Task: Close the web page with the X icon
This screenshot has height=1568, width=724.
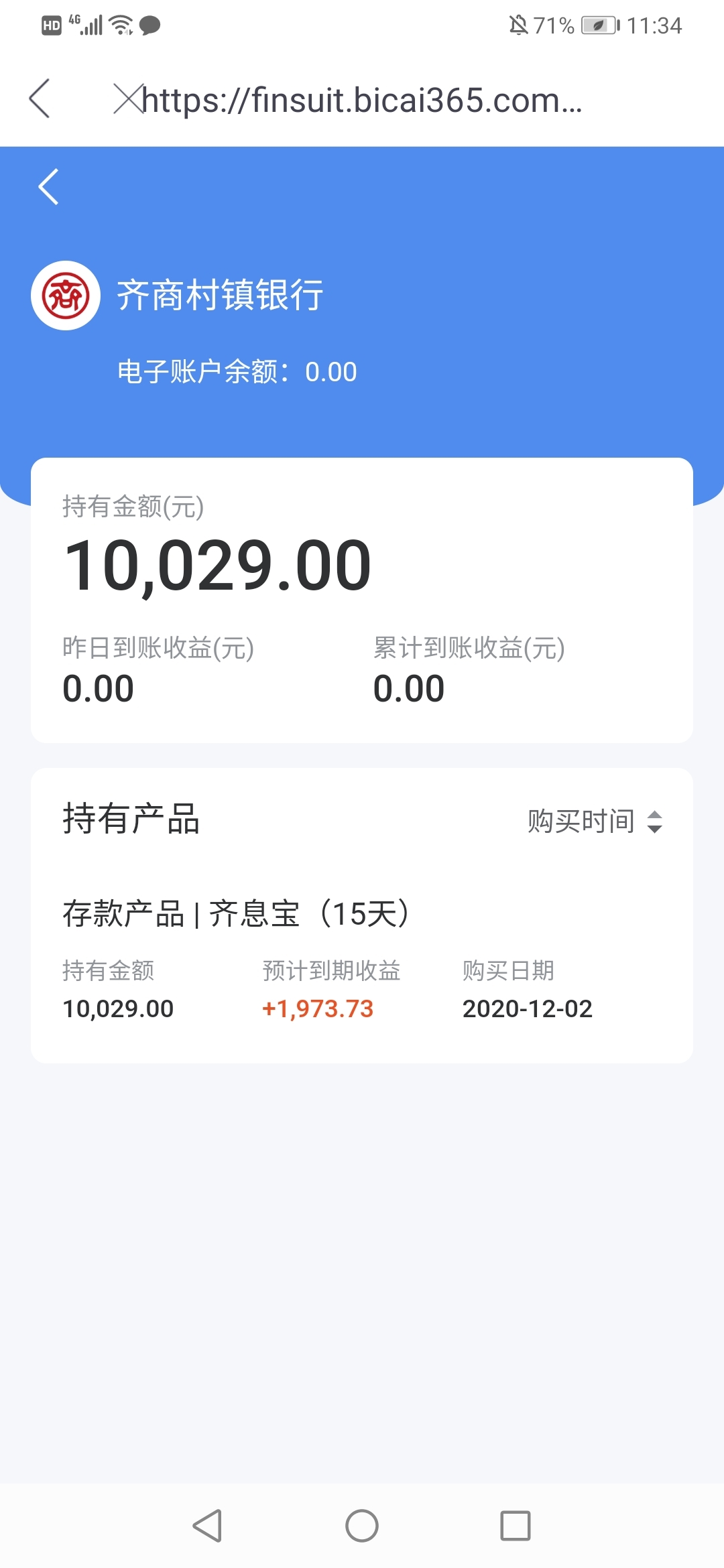Action: (x=128, y=99)
